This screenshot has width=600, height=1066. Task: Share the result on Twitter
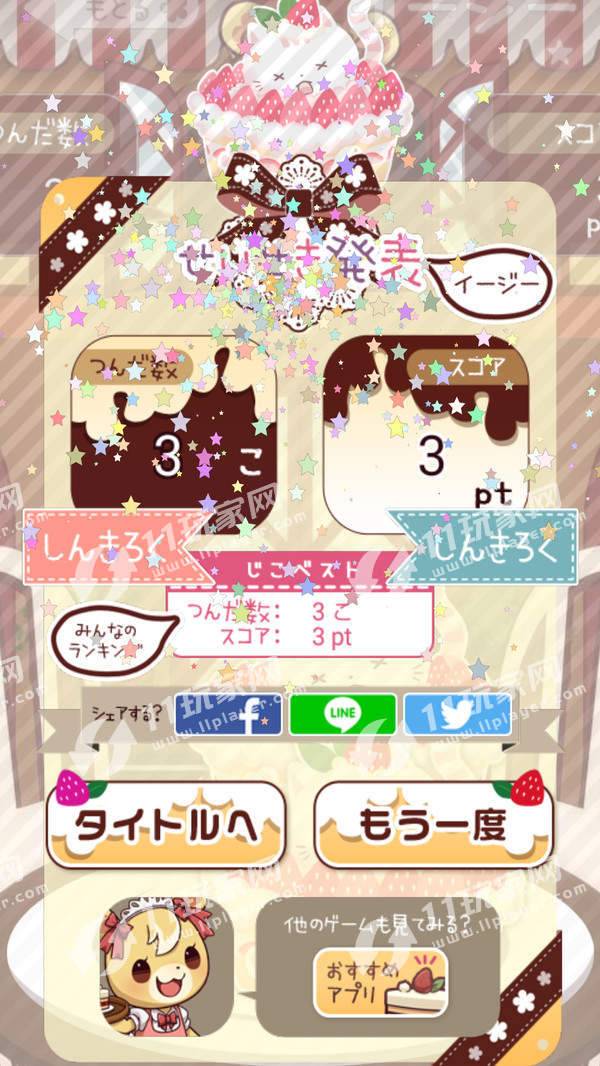[456, 714]
